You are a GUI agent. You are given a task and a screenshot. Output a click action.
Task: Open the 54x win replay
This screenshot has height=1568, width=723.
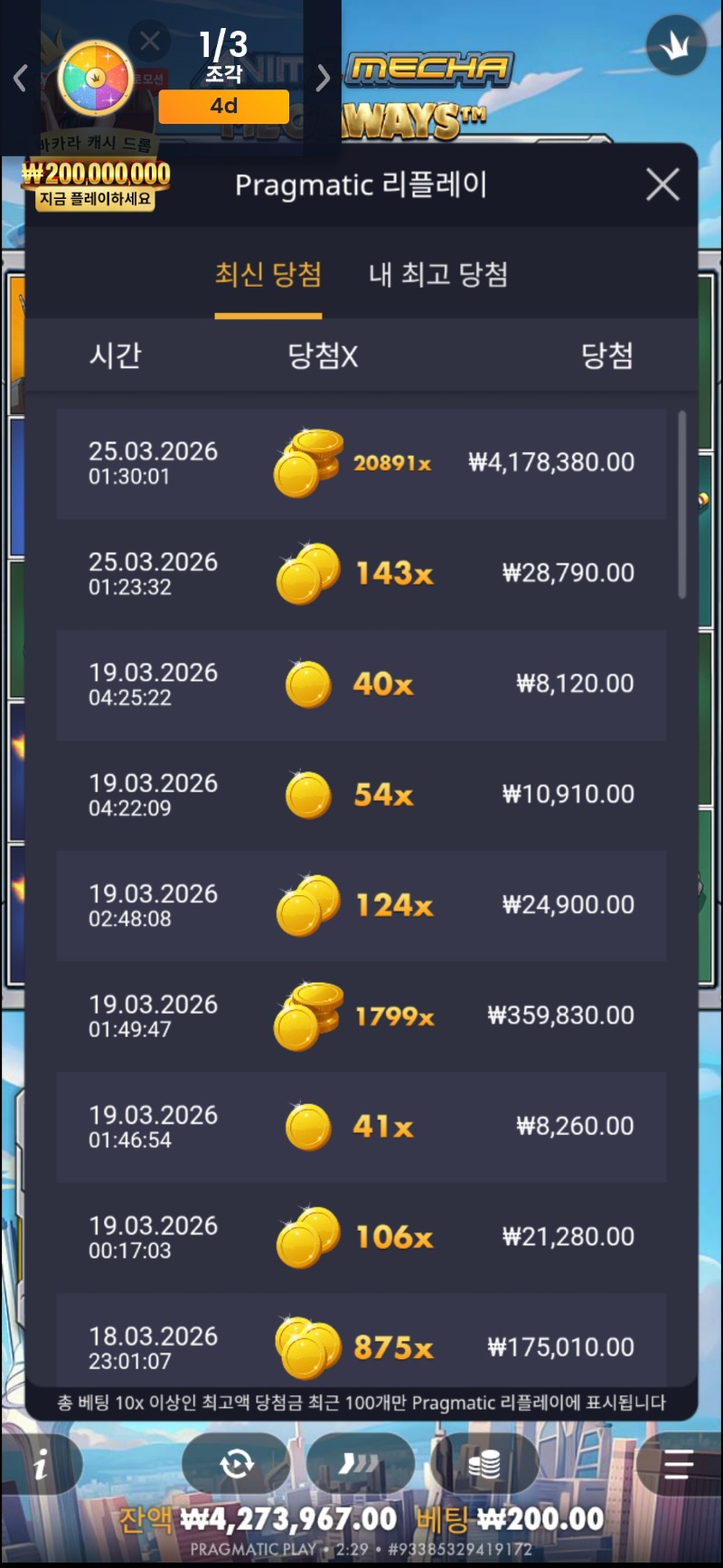point(361,795)
